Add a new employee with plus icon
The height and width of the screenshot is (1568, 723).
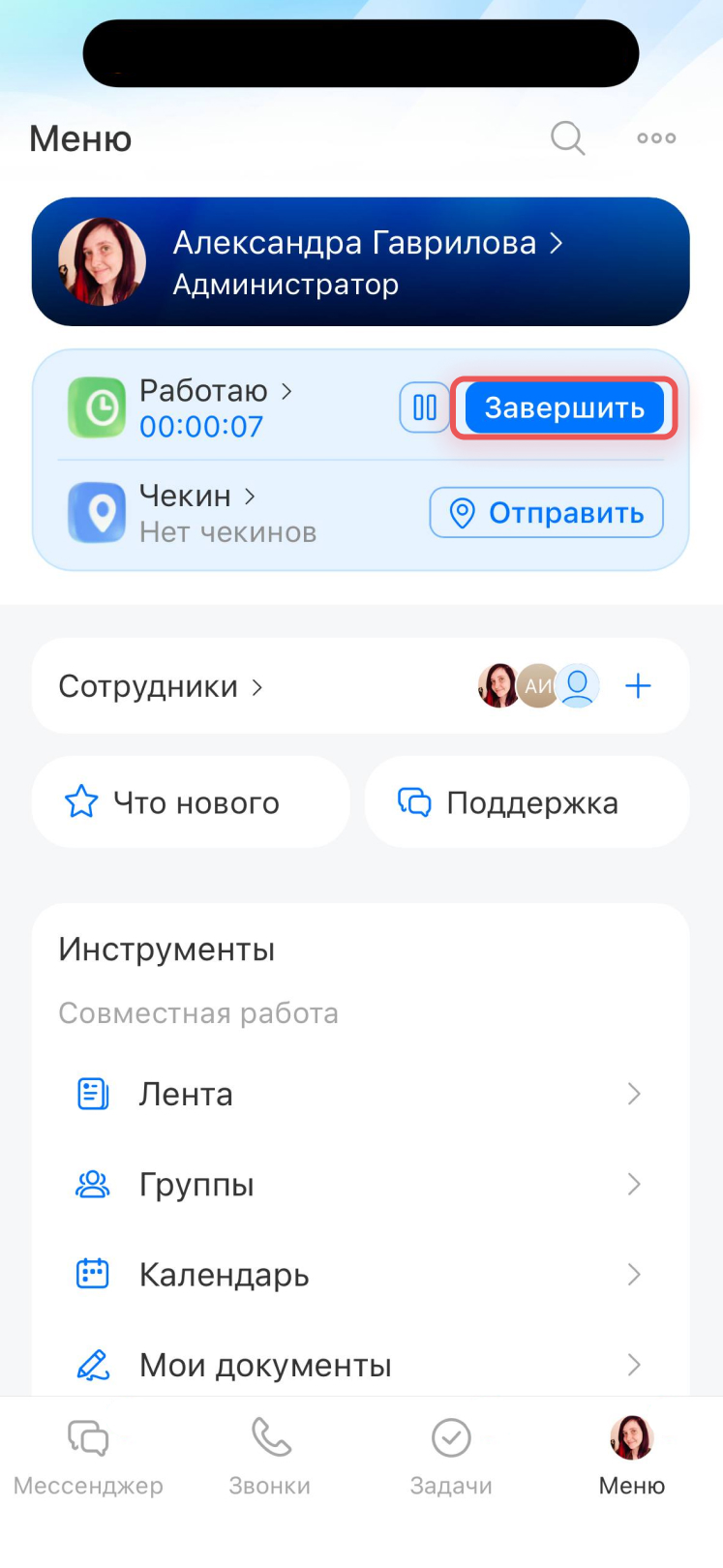point(638,686)
